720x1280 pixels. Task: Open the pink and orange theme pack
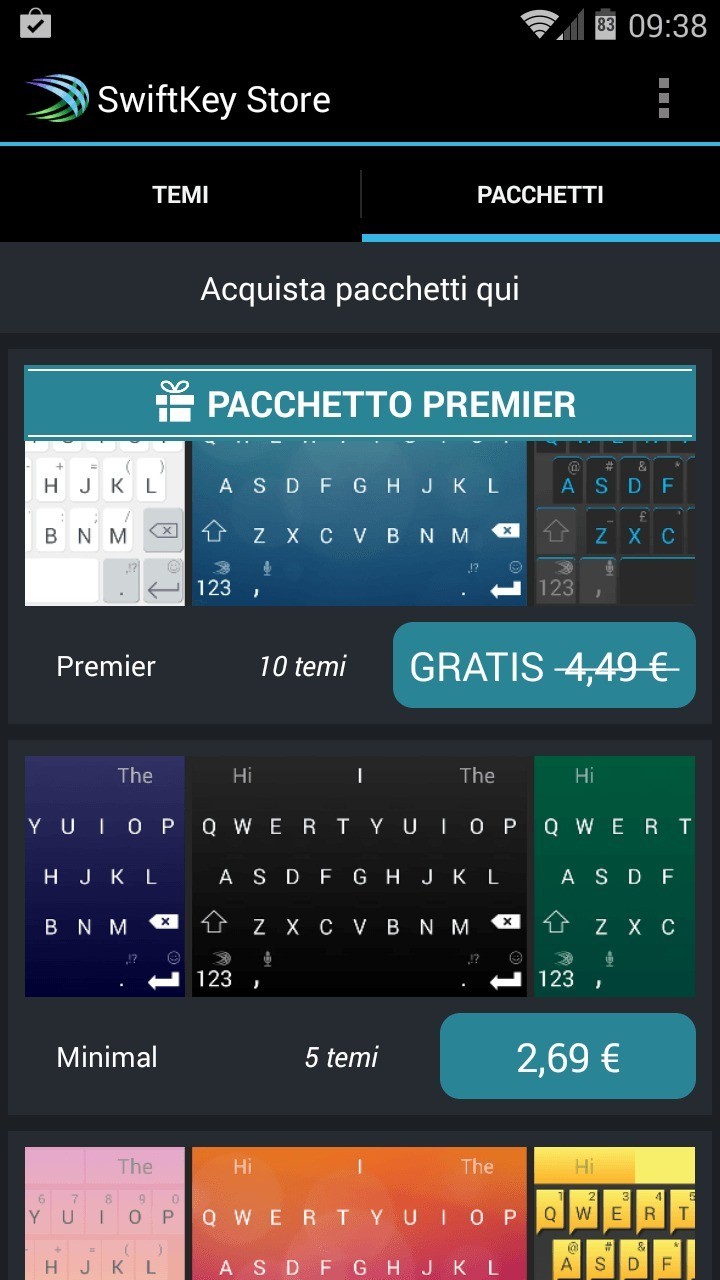tap(359, 1215)
